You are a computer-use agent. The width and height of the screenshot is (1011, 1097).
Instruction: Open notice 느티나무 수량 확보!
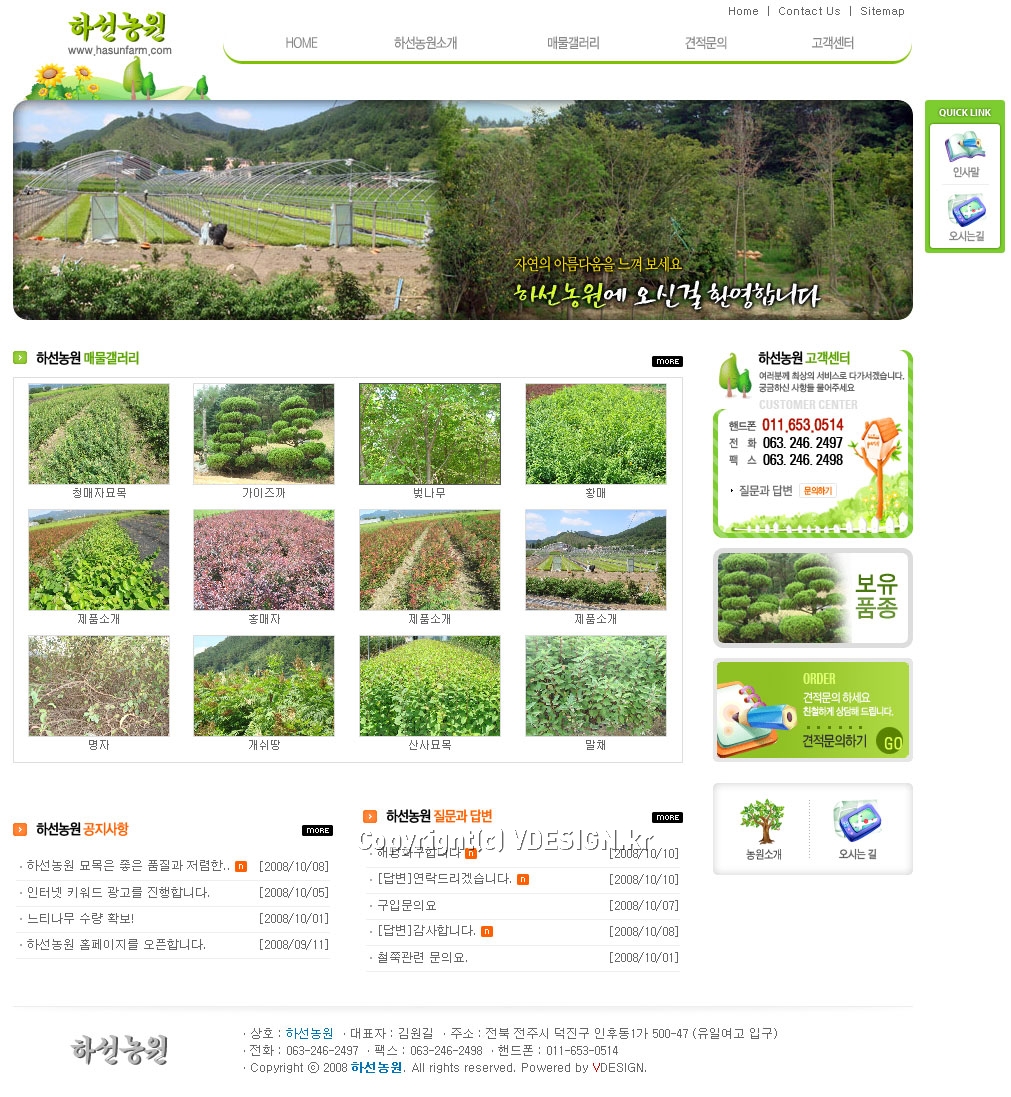81,918
